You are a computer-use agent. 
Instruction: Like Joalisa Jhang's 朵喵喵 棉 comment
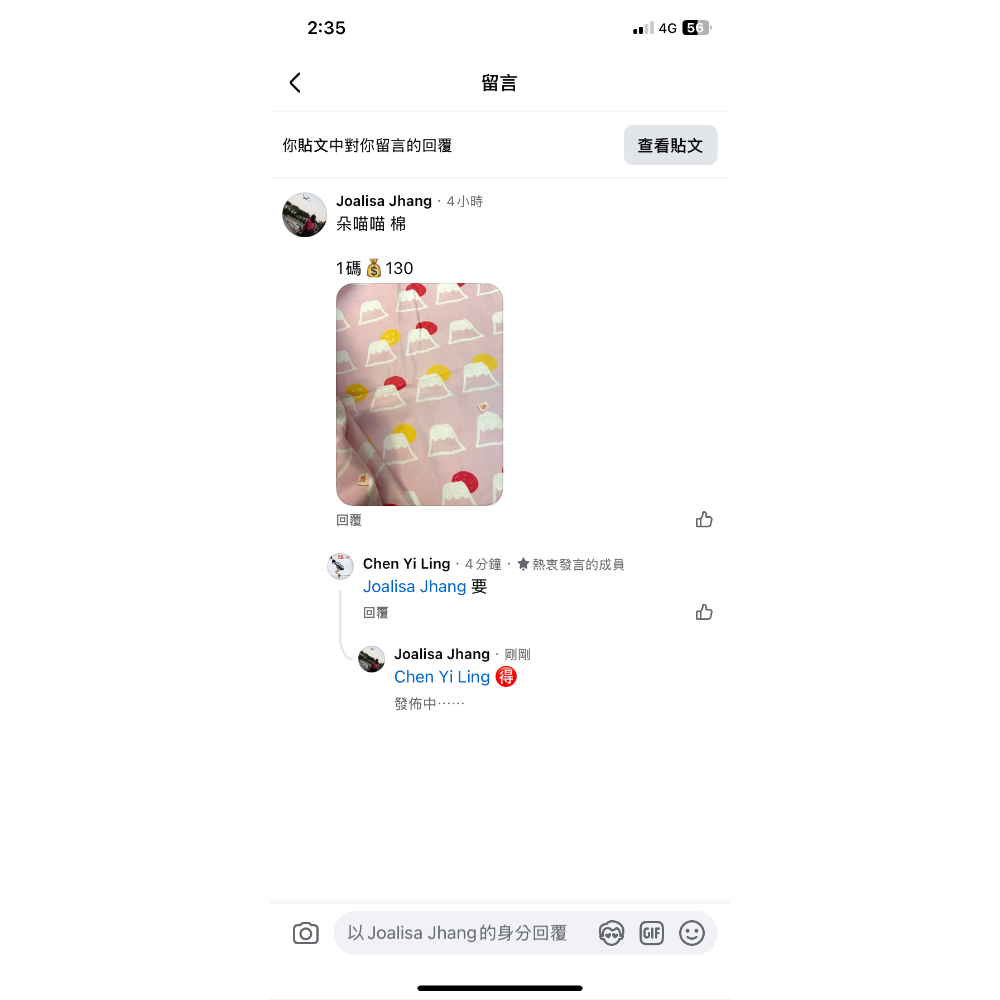point(704,520)
